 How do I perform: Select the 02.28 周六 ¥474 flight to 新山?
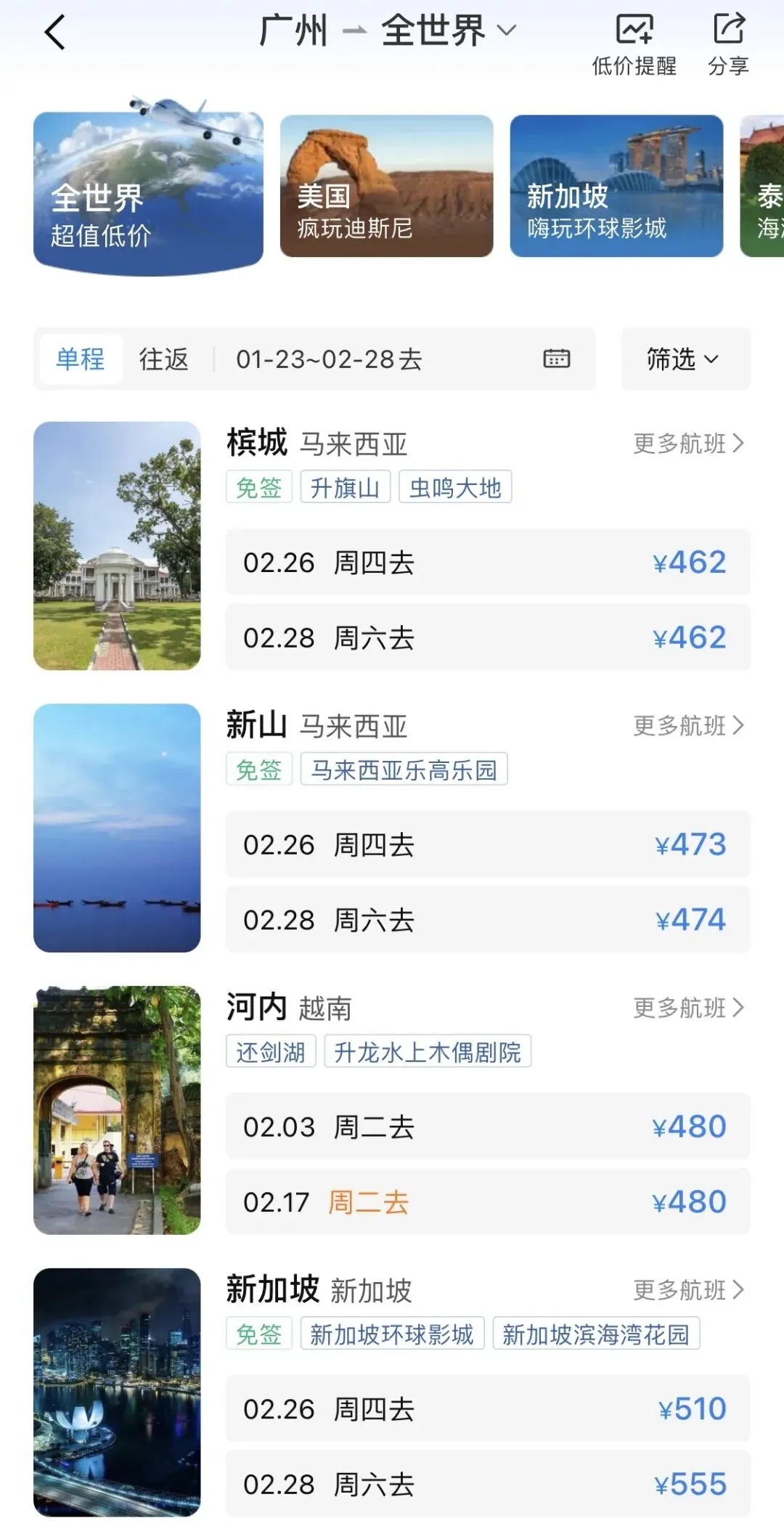pyautogui.click(x=487, y=921)
